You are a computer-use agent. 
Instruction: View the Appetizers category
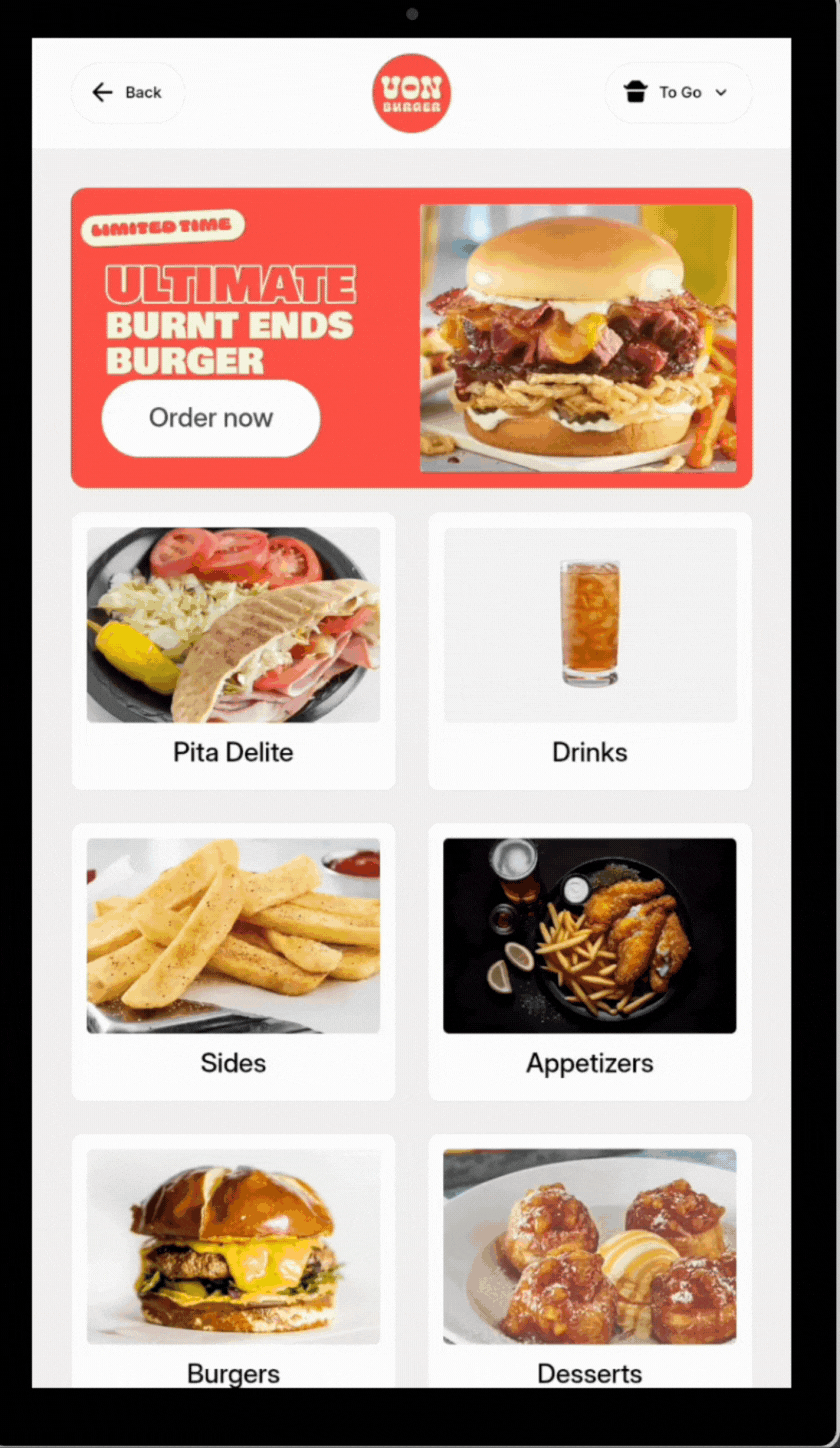[590, 960]
